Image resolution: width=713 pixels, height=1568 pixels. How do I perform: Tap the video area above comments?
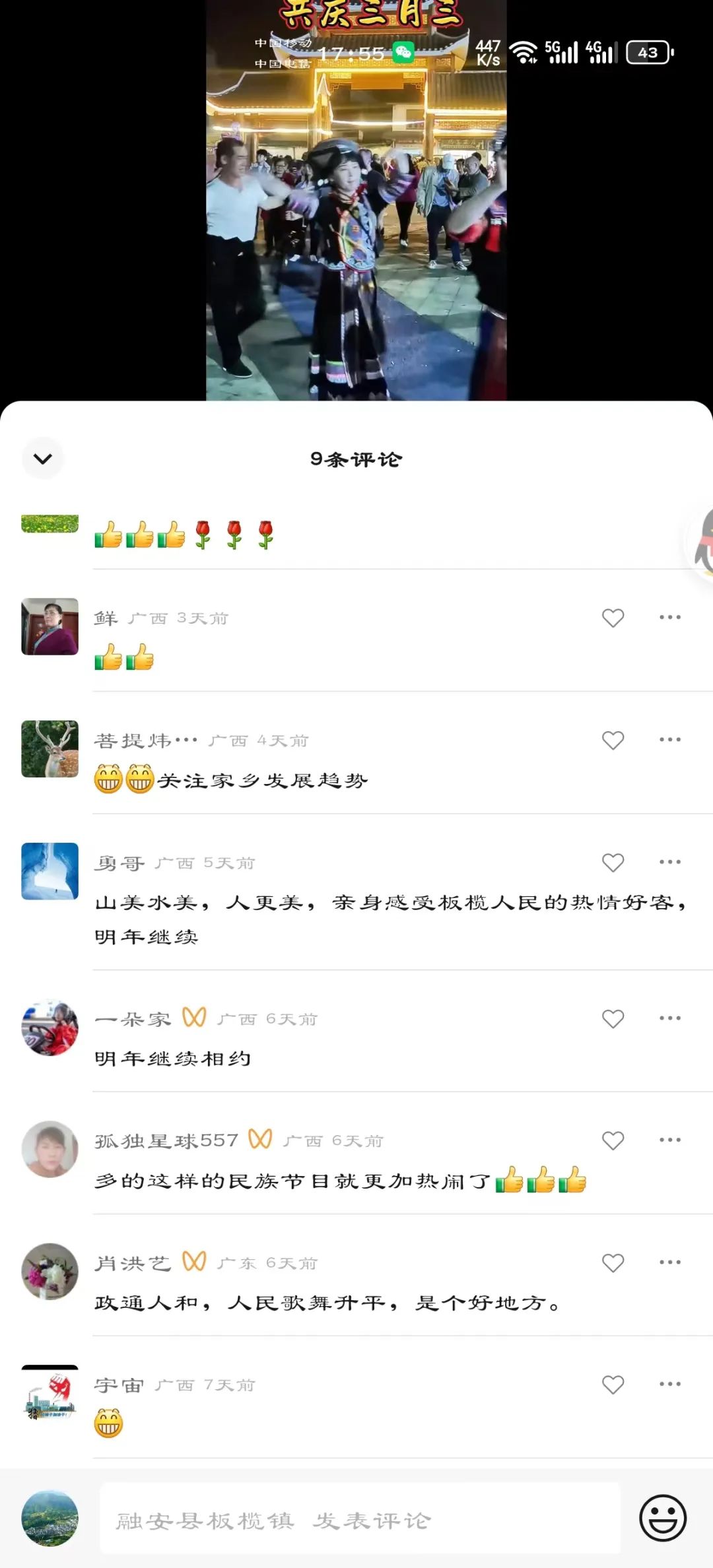(356, 231)
